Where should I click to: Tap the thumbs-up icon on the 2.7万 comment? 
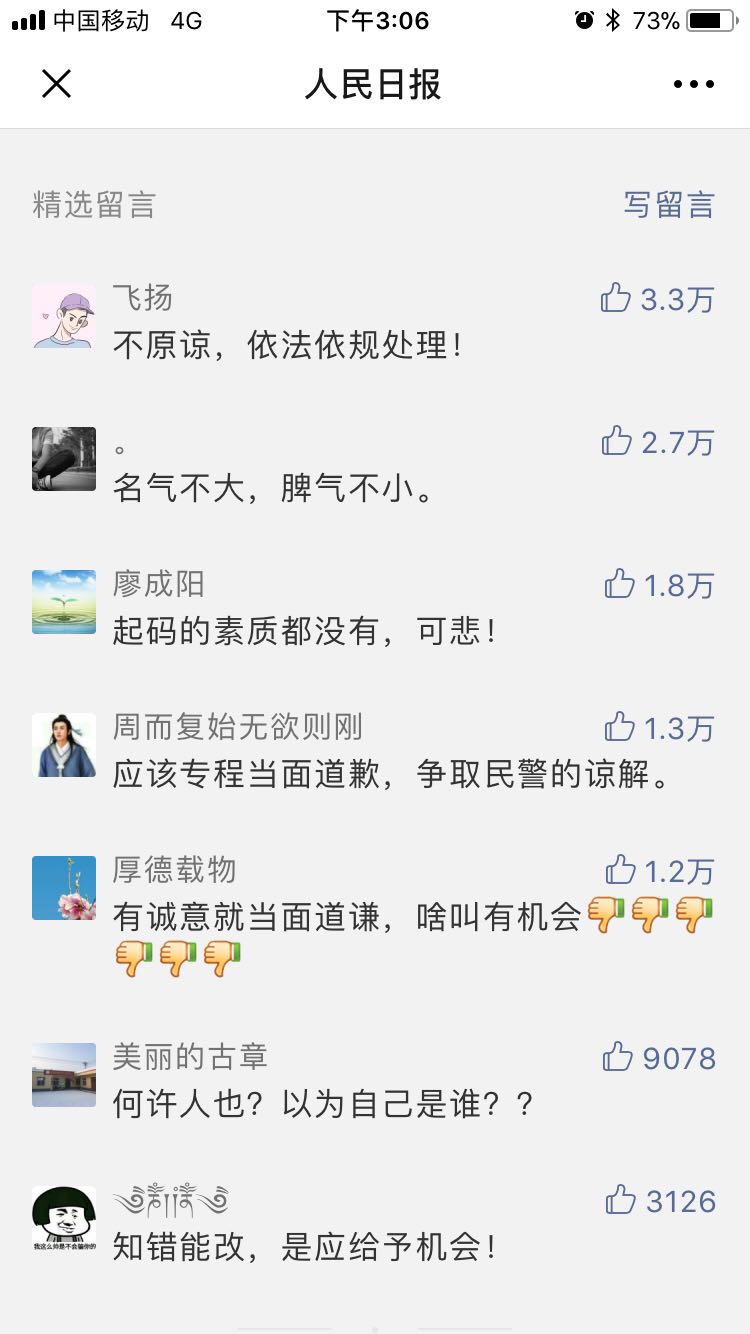pyautogui.click(x=619, y=442)
